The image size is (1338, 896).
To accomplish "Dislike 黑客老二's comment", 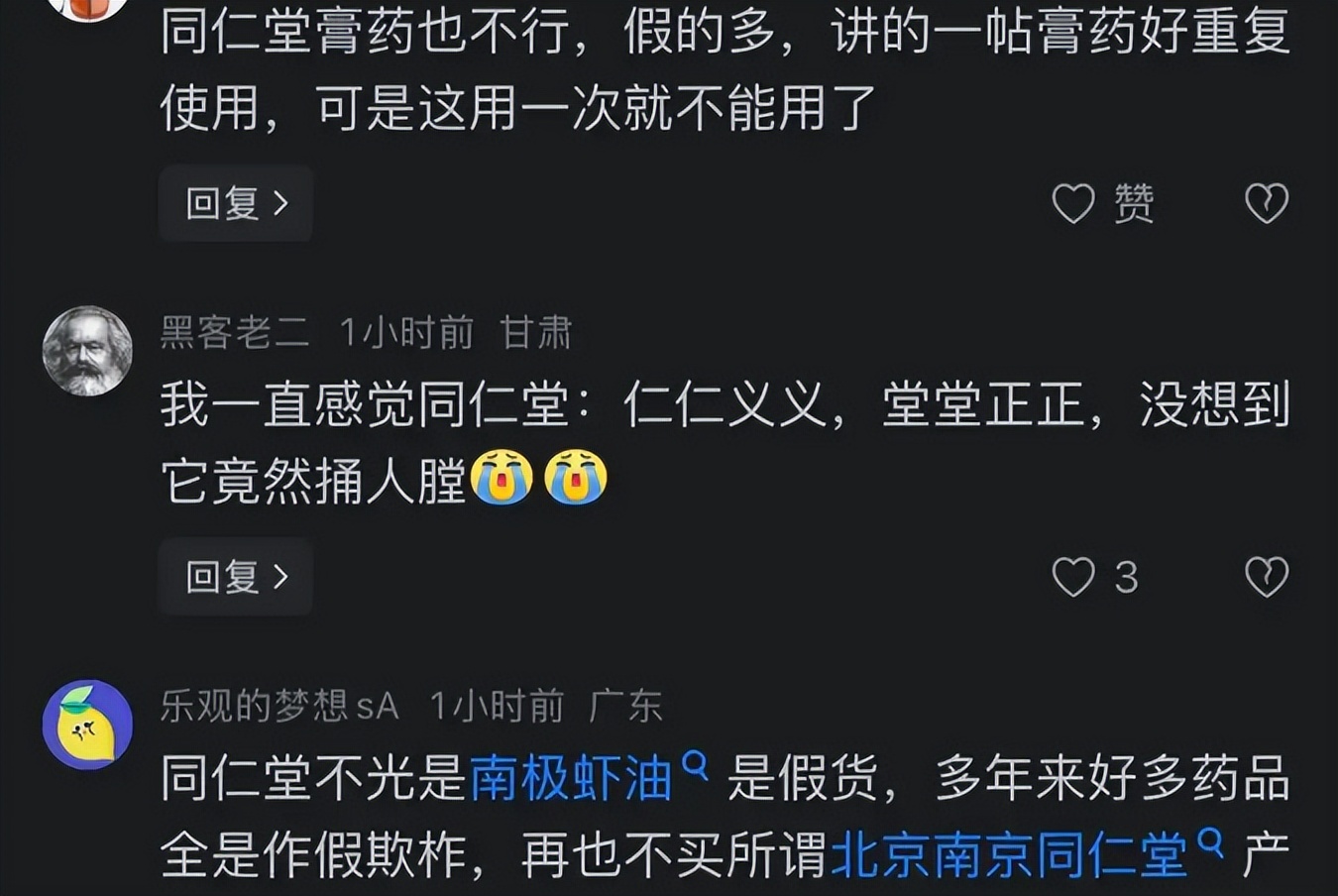I will 1266,577.
